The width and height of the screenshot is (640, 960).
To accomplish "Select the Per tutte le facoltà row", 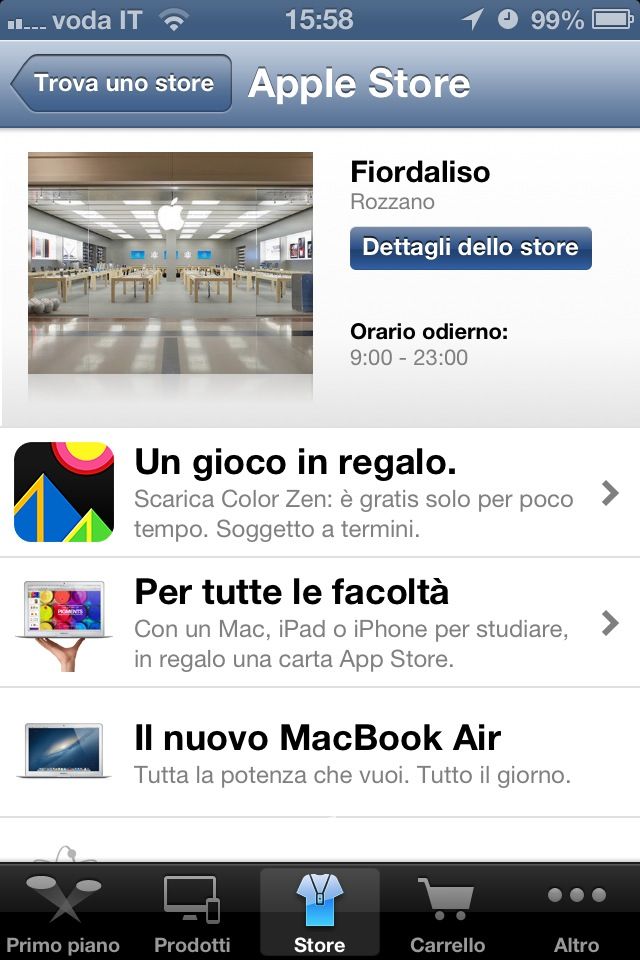I will tap(320, 623).
